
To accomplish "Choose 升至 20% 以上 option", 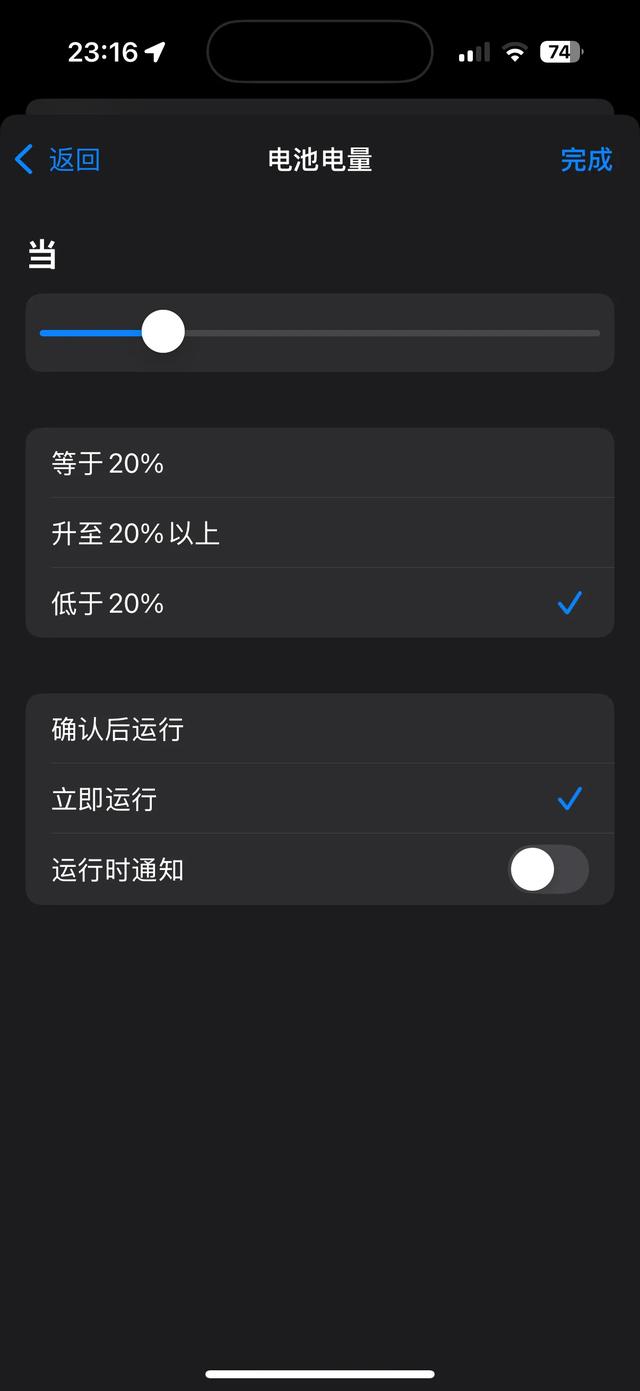I will coord(320,533).
